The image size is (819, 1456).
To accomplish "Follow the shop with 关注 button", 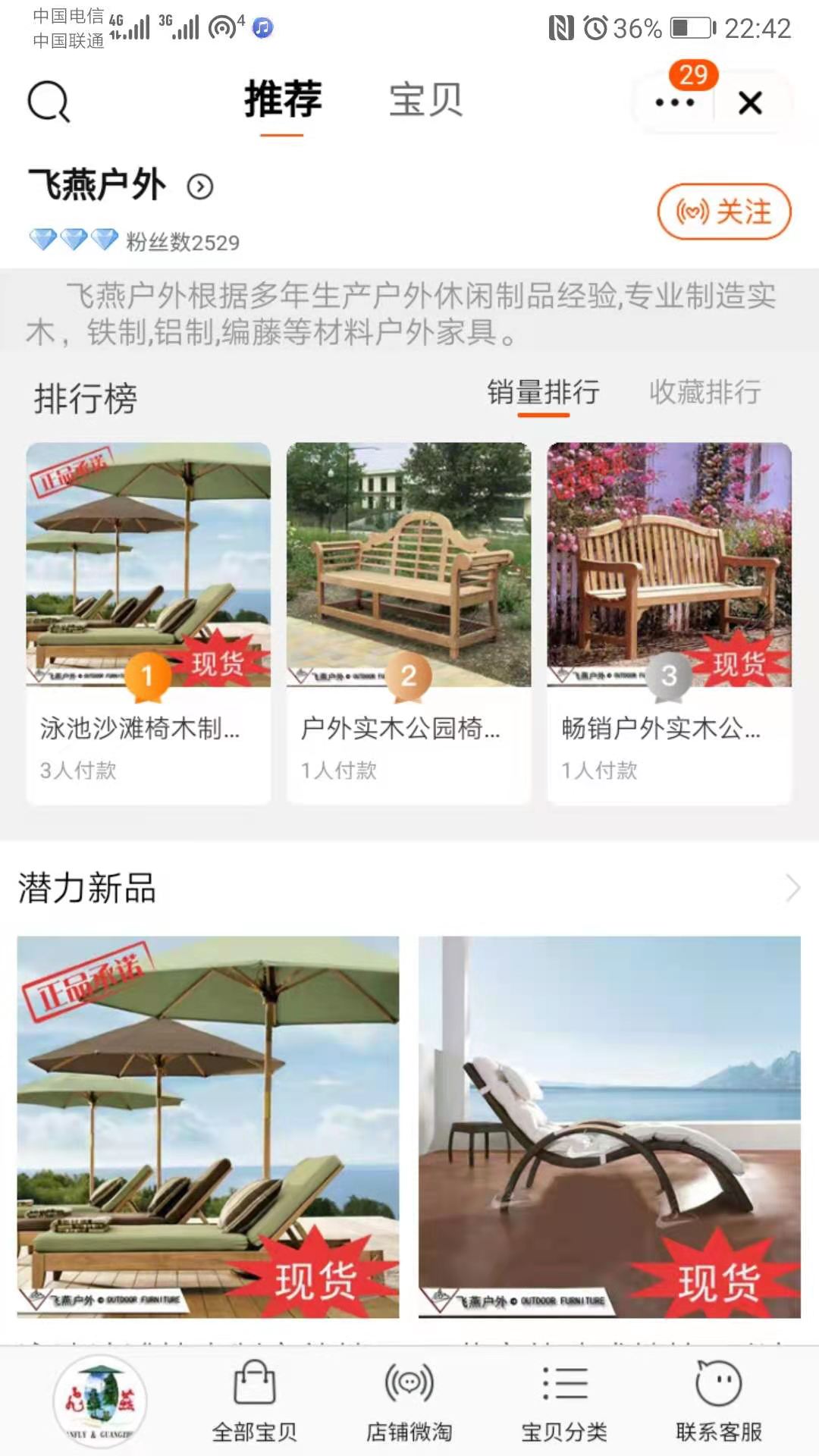I will (723, 212).
